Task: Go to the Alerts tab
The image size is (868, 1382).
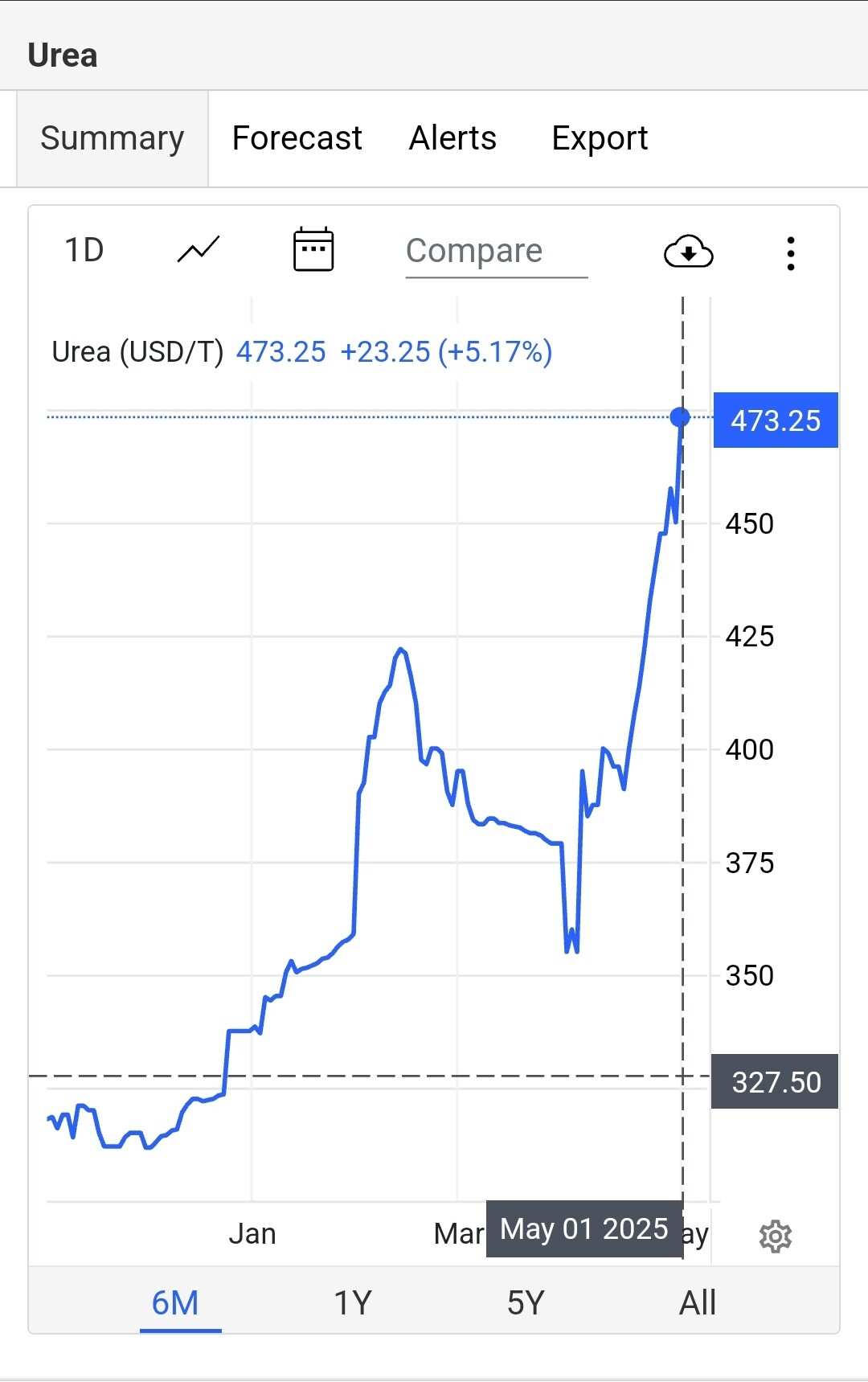Action: pyautogui.click(x=452, y=138)
